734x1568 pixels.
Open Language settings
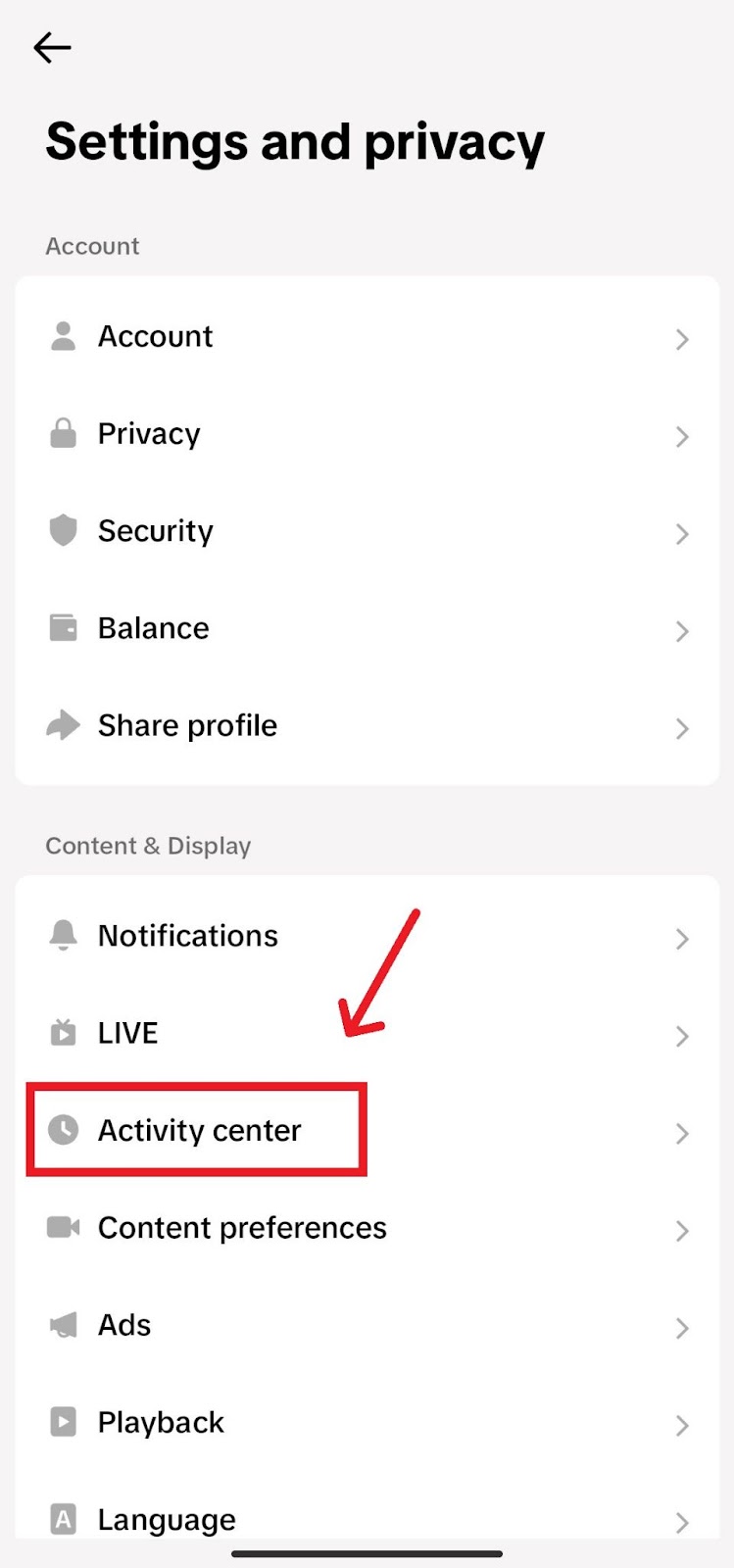click(367, 1517)
